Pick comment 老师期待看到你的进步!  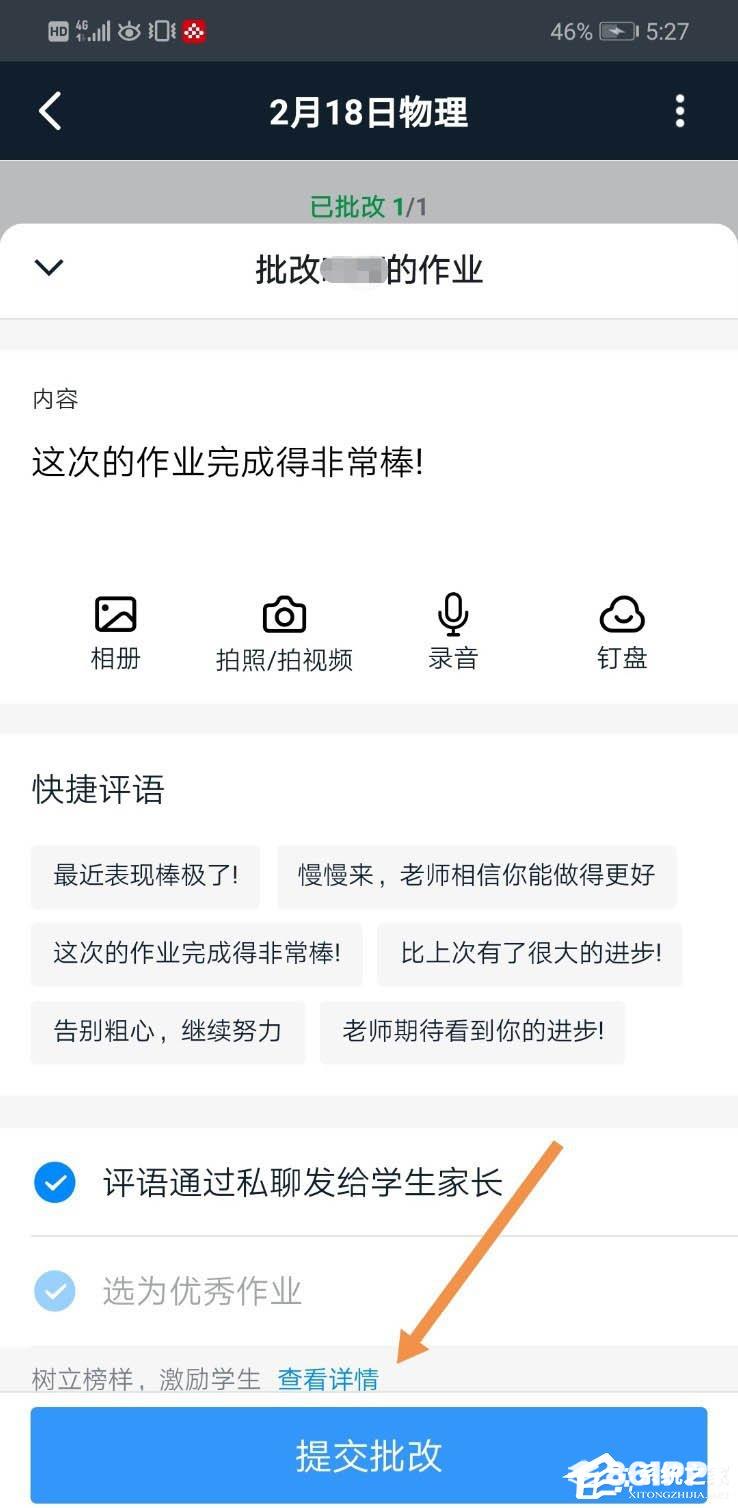pyautogui.click(x=473, y=1032)
